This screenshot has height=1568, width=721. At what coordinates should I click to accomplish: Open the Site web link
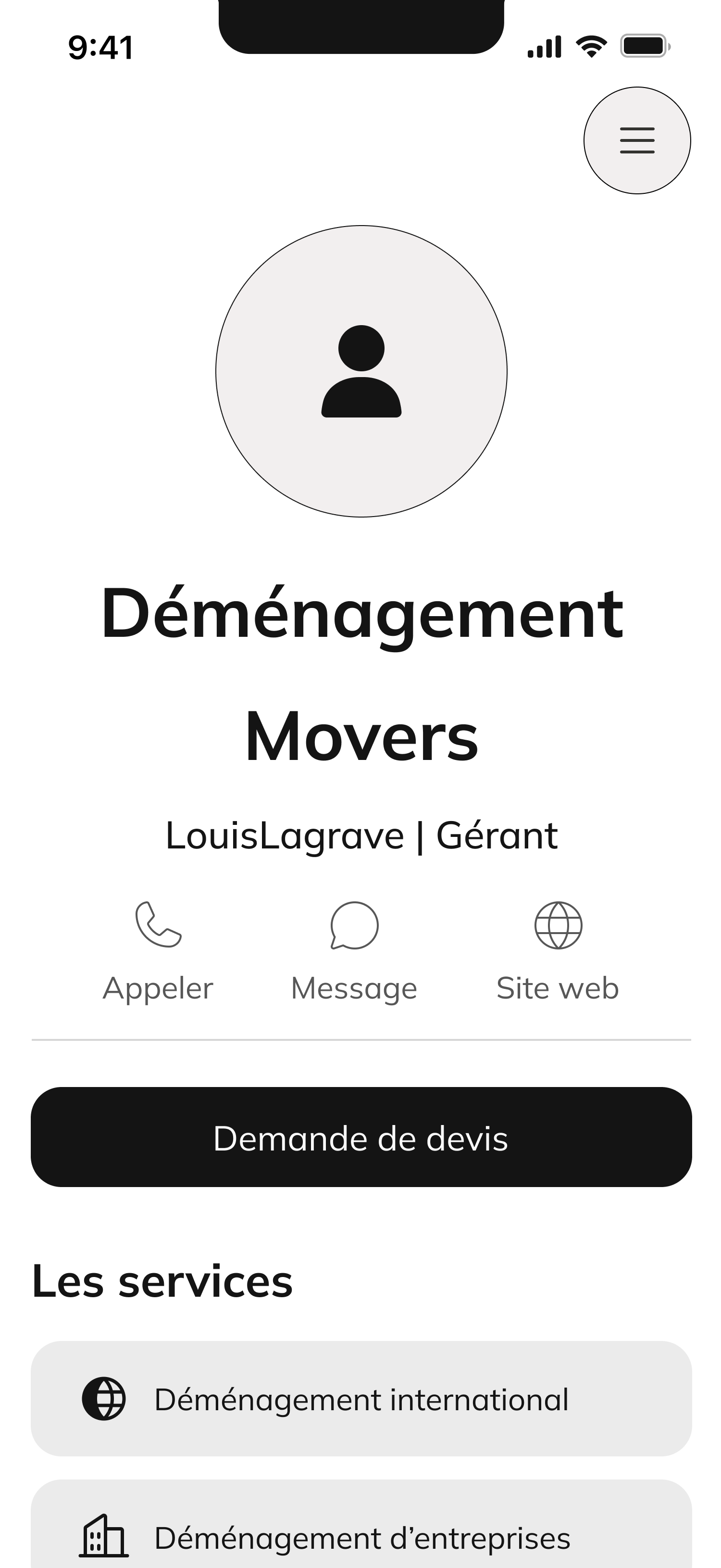(x=557, y=951)
